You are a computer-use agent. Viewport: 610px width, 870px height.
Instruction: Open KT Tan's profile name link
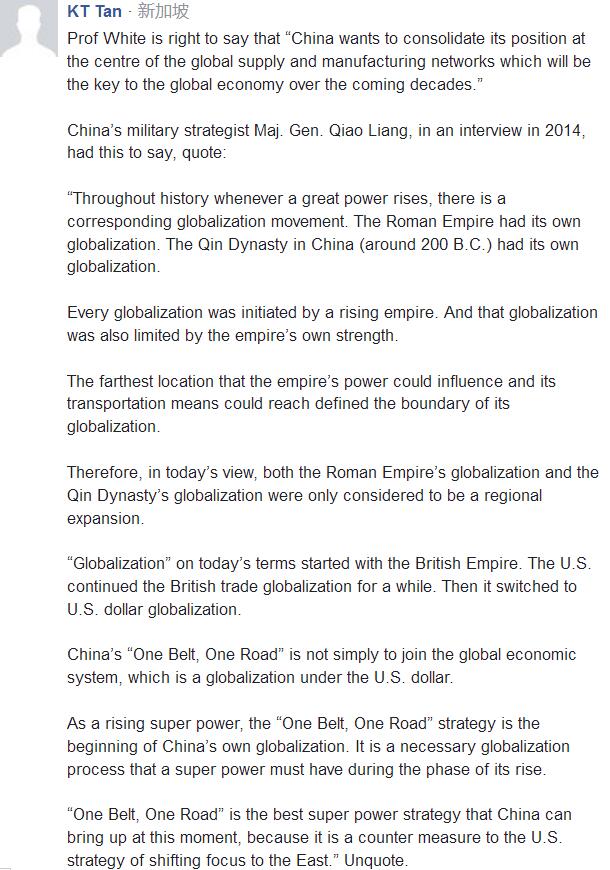[x=94, y=11]
